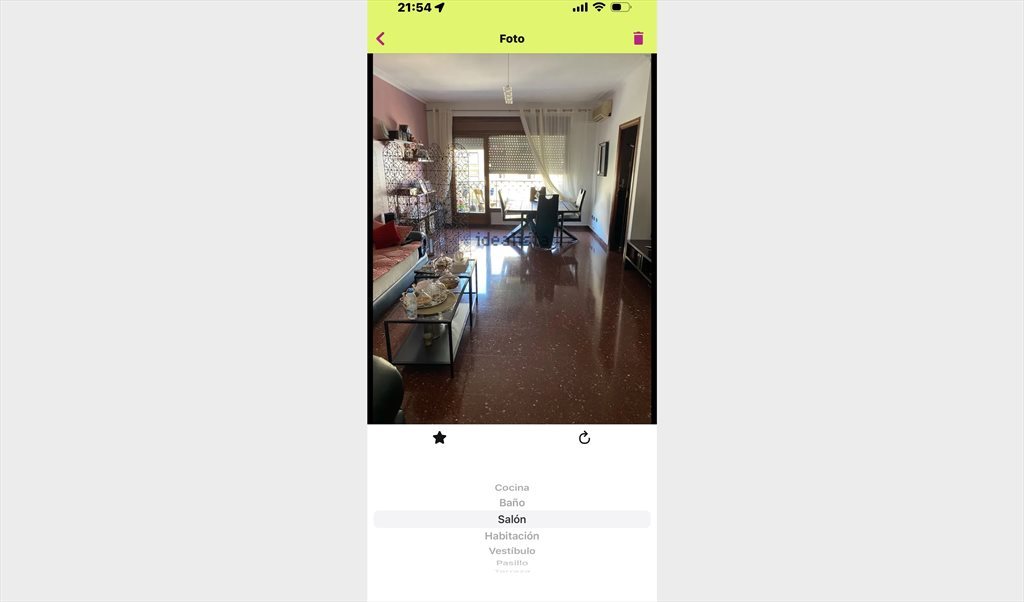The image size is (1024, 602).
Task: Choose Baño as the room type
Action: coord(512,503)
